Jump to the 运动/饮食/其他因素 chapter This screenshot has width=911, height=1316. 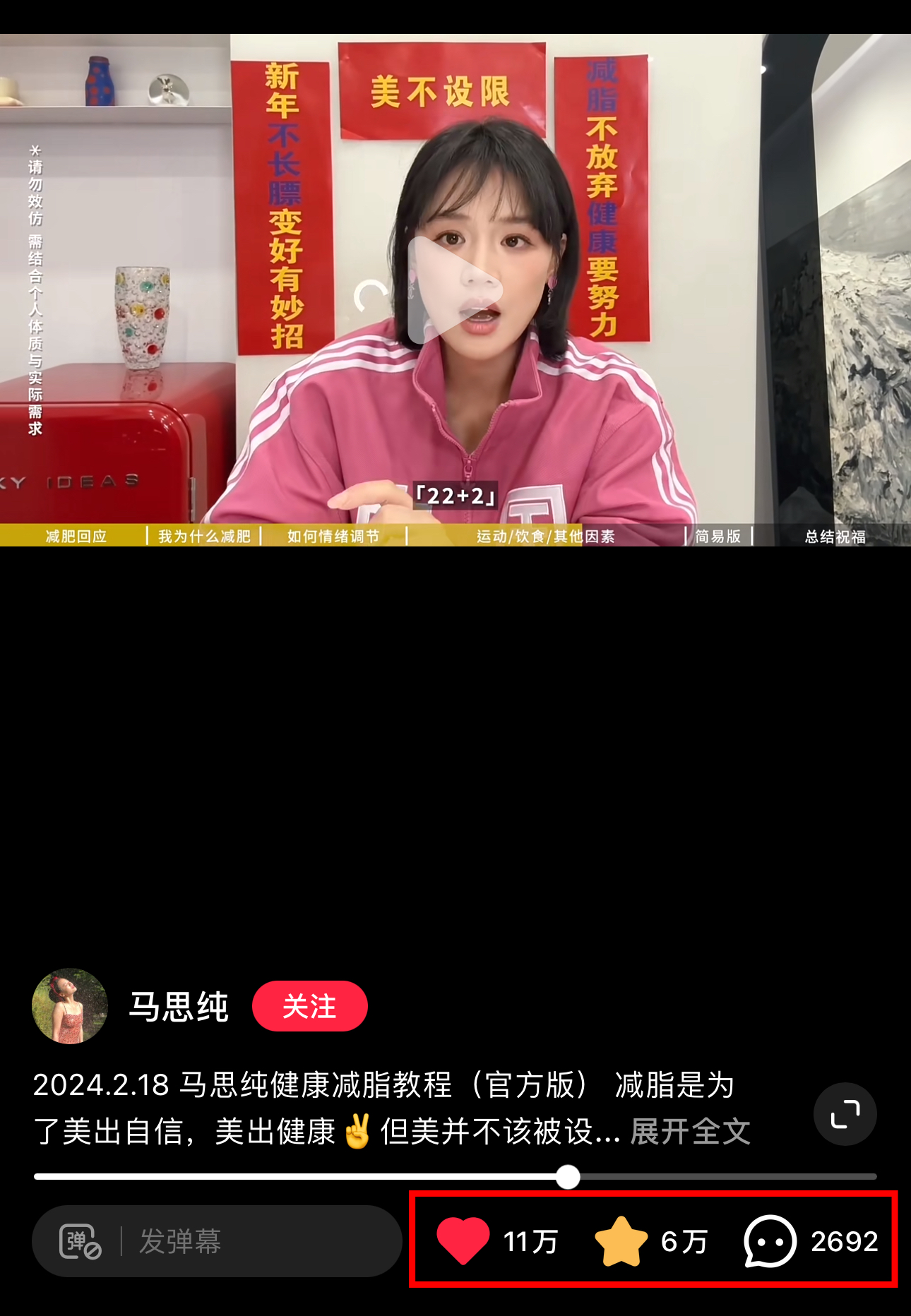click(544, 536)
